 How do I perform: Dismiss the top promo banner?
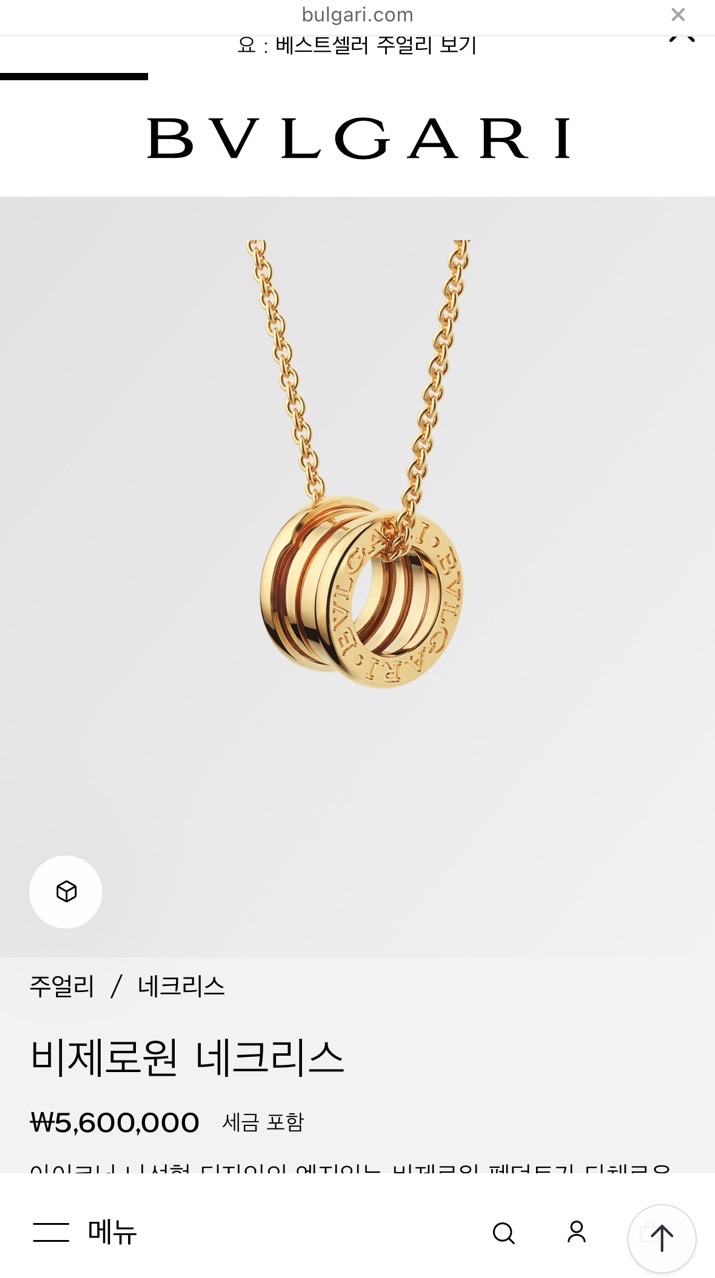tap(682, 38)
